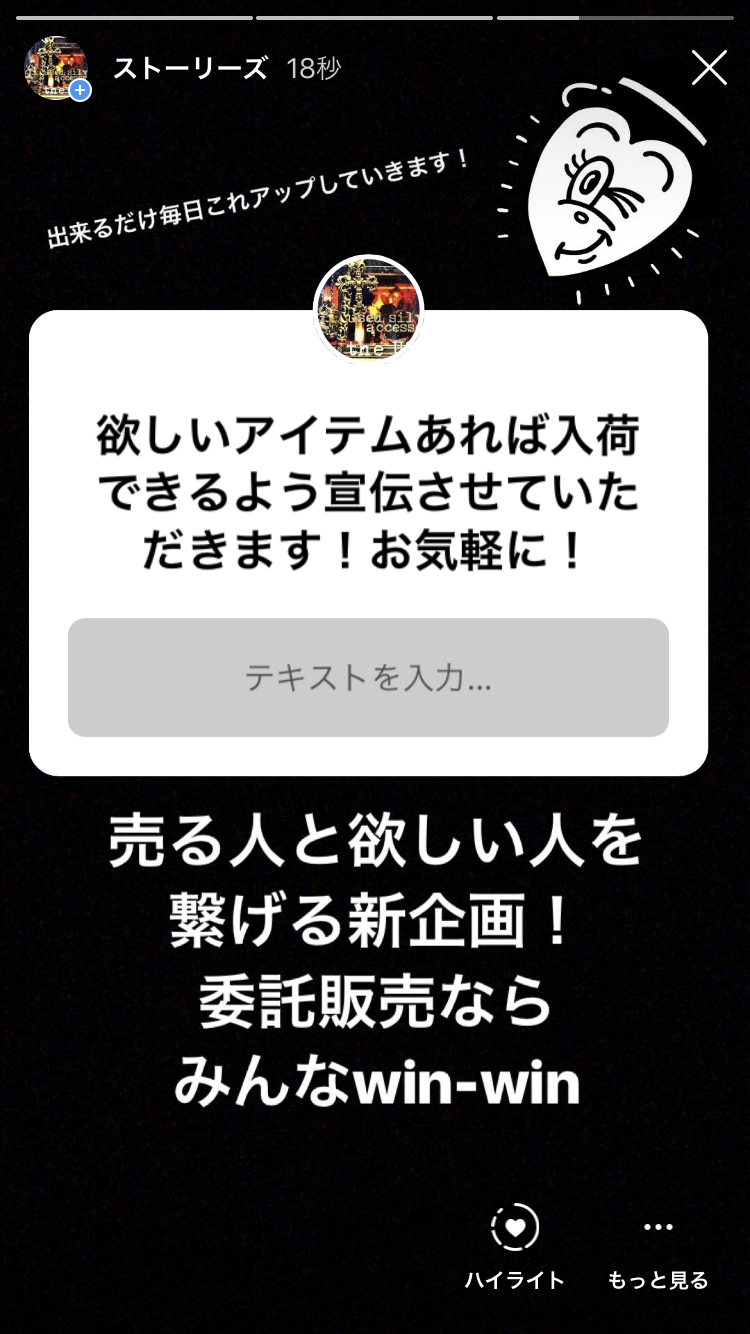Screen dimensions: 750x1334
Task: Close the story viewer
Action: click(x=709, y=68)
